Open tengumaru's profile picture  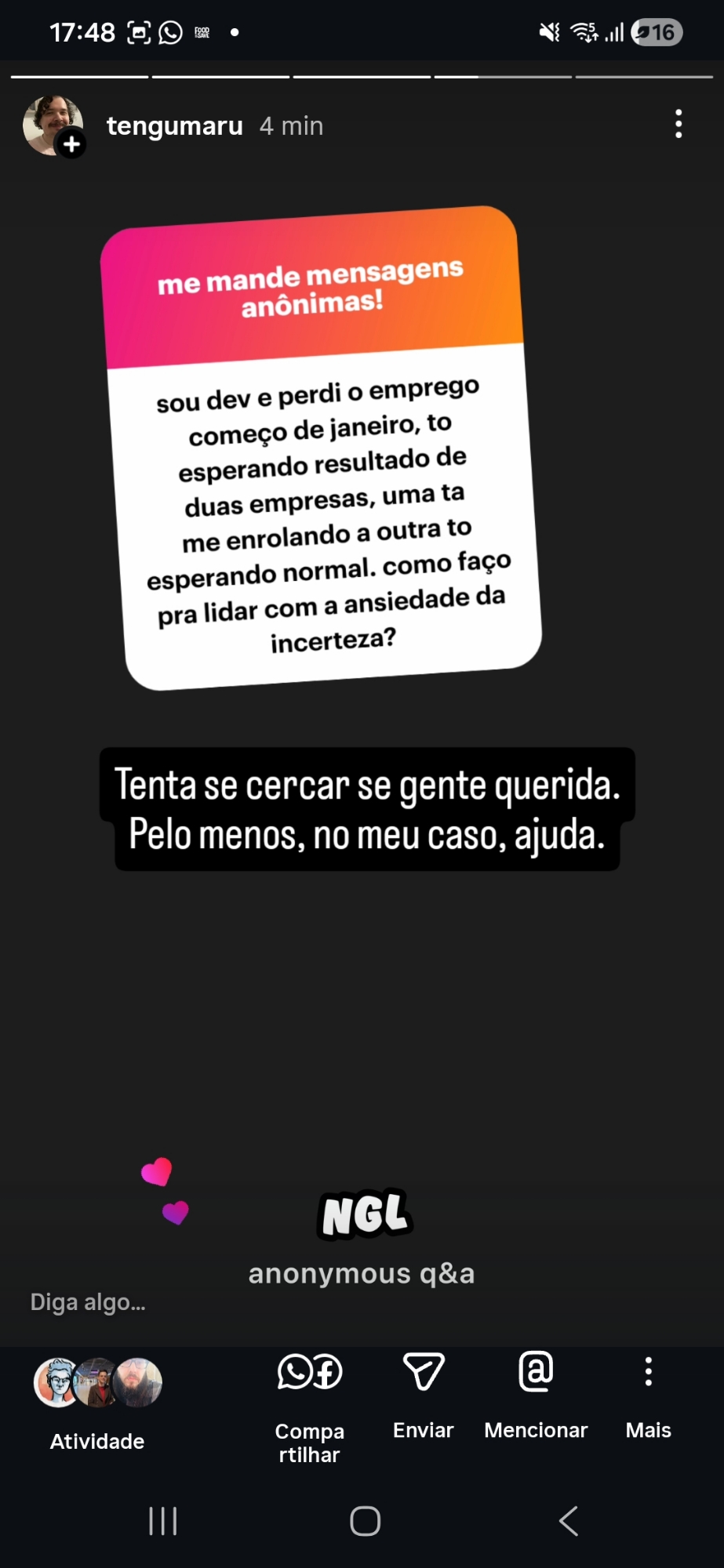[53, 125]
